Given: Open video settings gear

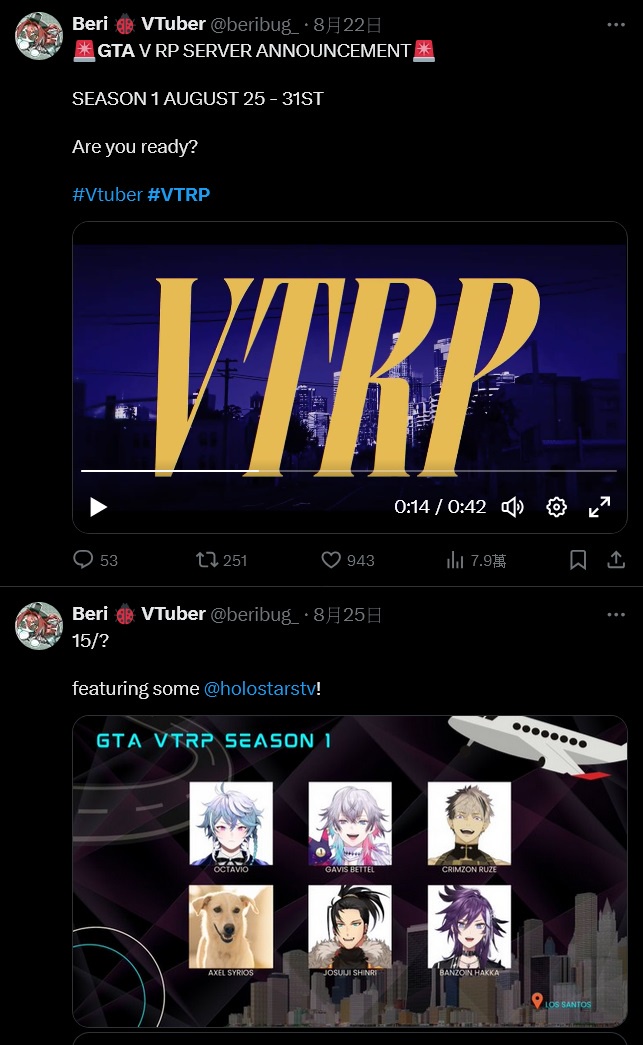Looking at the screenshot, I should [x=557, y=507].
